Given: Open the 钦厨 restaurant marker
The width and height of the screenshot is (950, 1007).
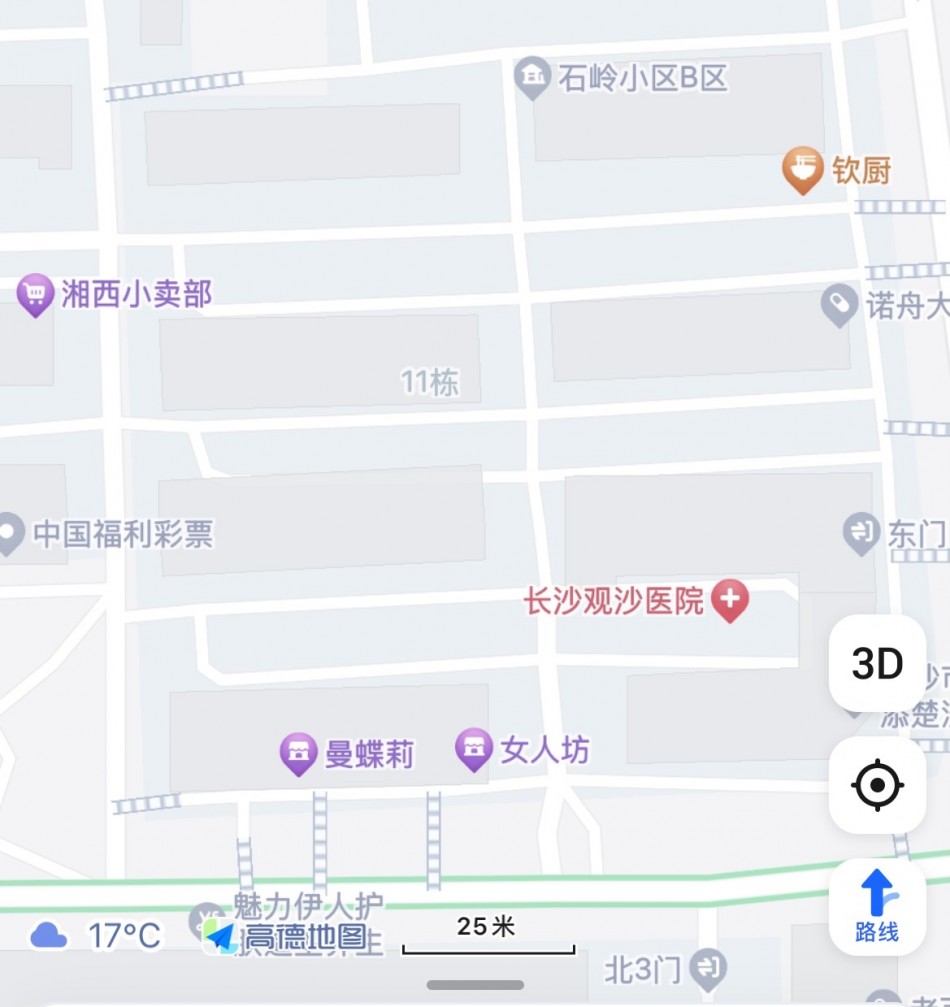Looking at the screenshot, I should point(802,170).
